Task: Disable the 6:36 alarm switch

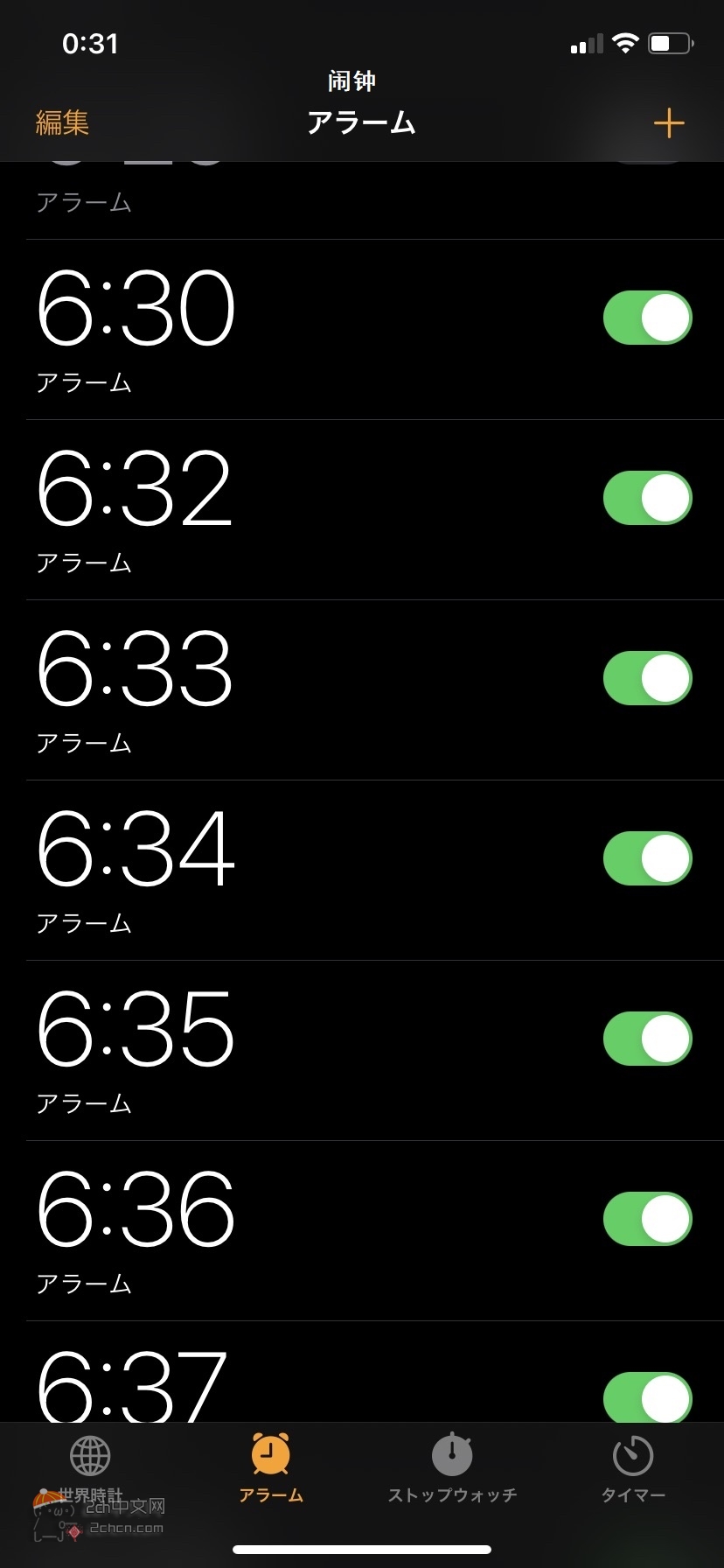Action: click(648, 1219)
